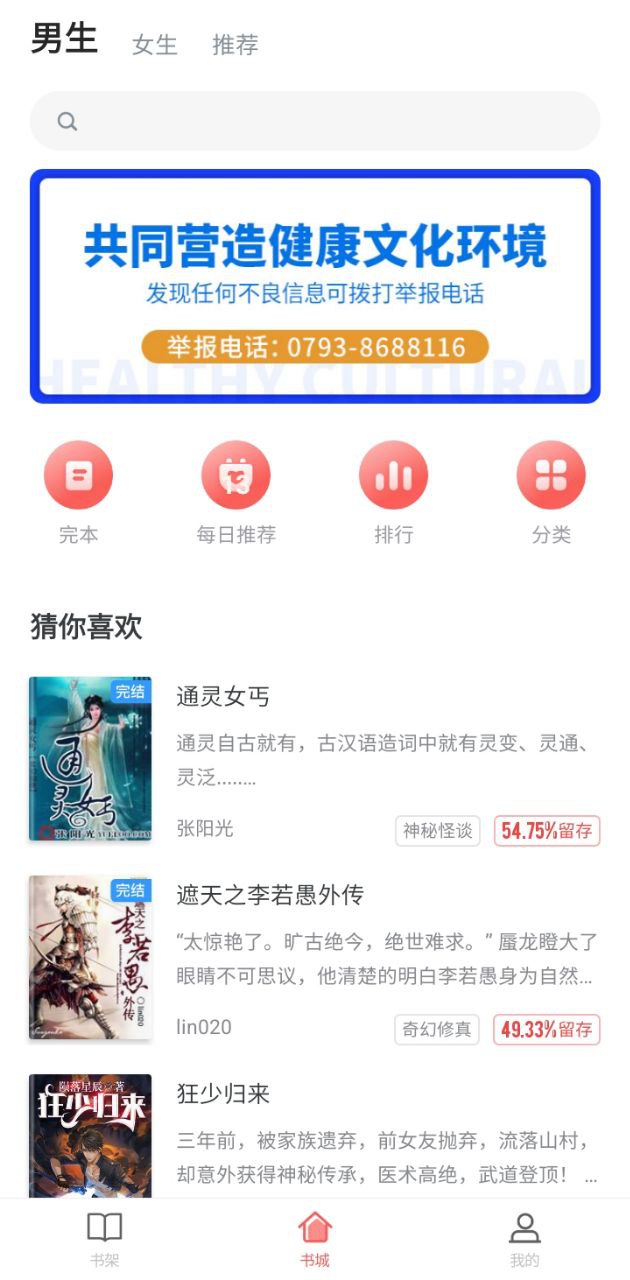Select the 男生 tab
Screen dimensions: 630x1280
click(x=64, y=39)
